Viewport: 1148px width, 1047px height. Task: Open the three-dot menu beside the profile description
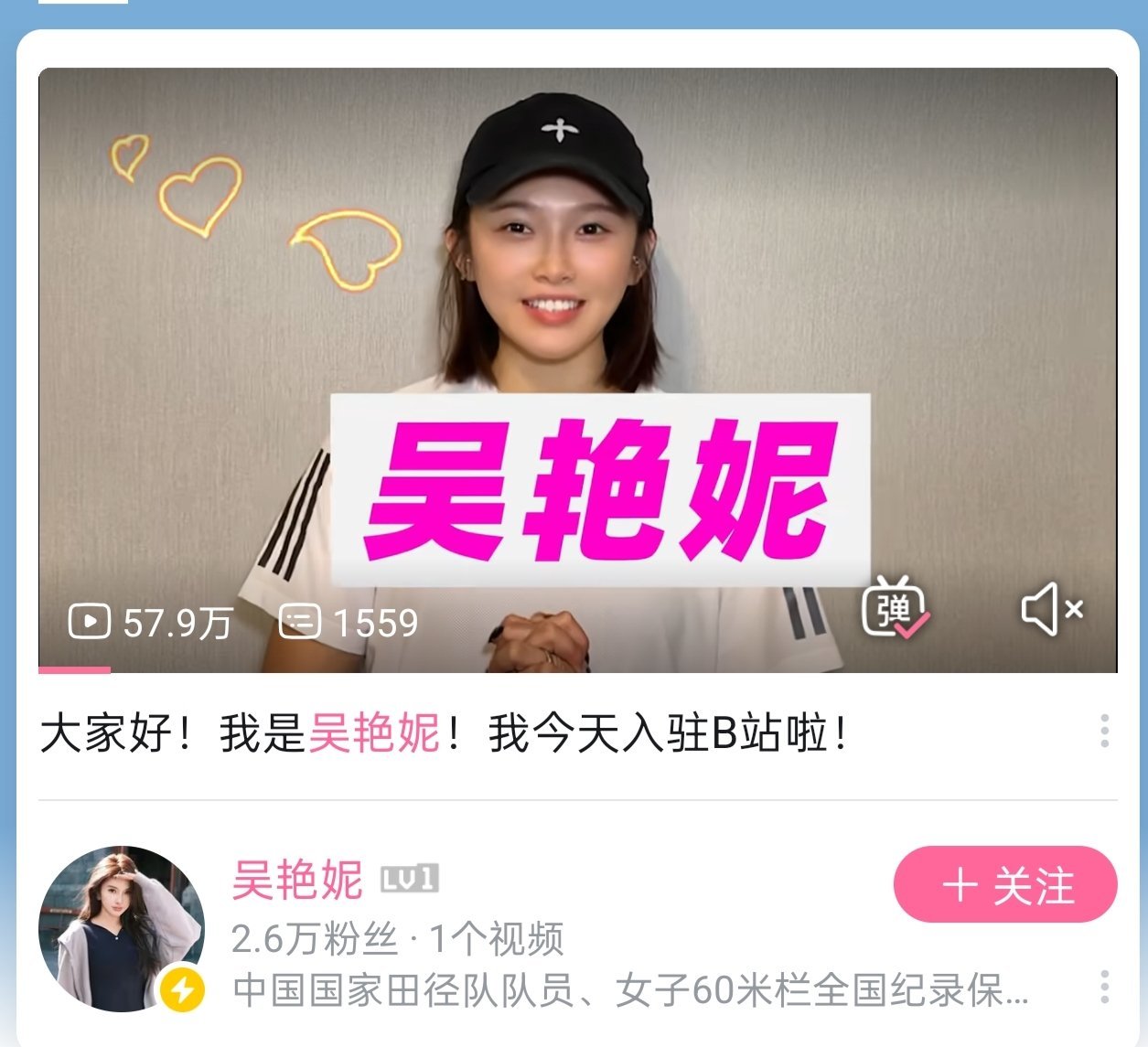pyautogui.click(x=1104, y=987)
